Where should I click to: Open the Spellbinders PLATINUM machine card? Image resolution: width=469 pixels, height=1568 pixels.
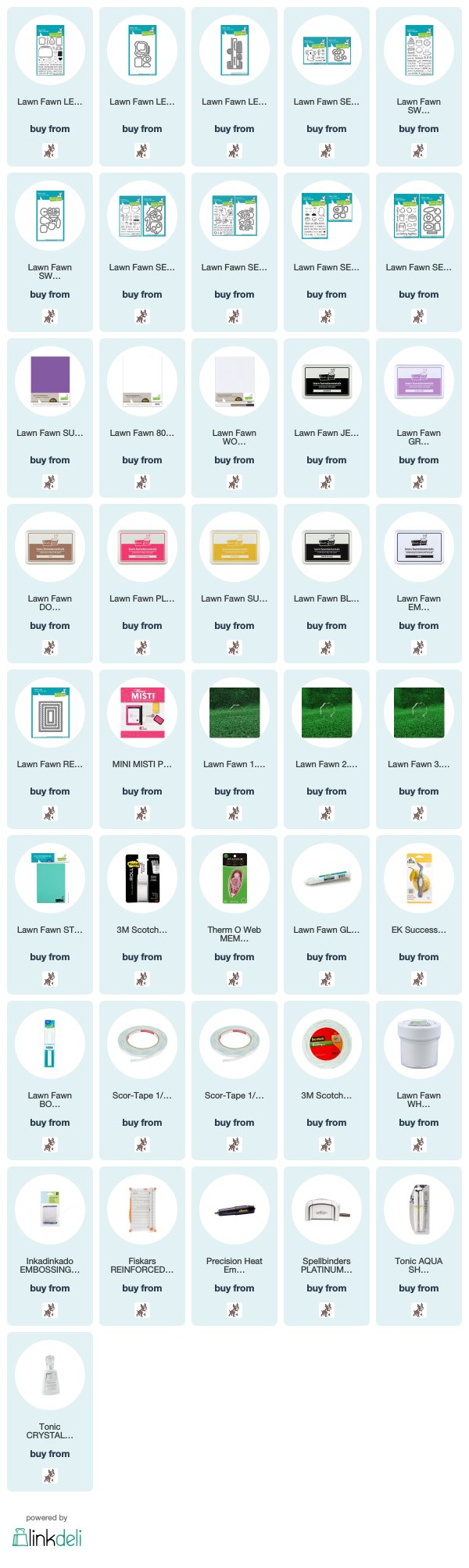(x=326, y=1209)
